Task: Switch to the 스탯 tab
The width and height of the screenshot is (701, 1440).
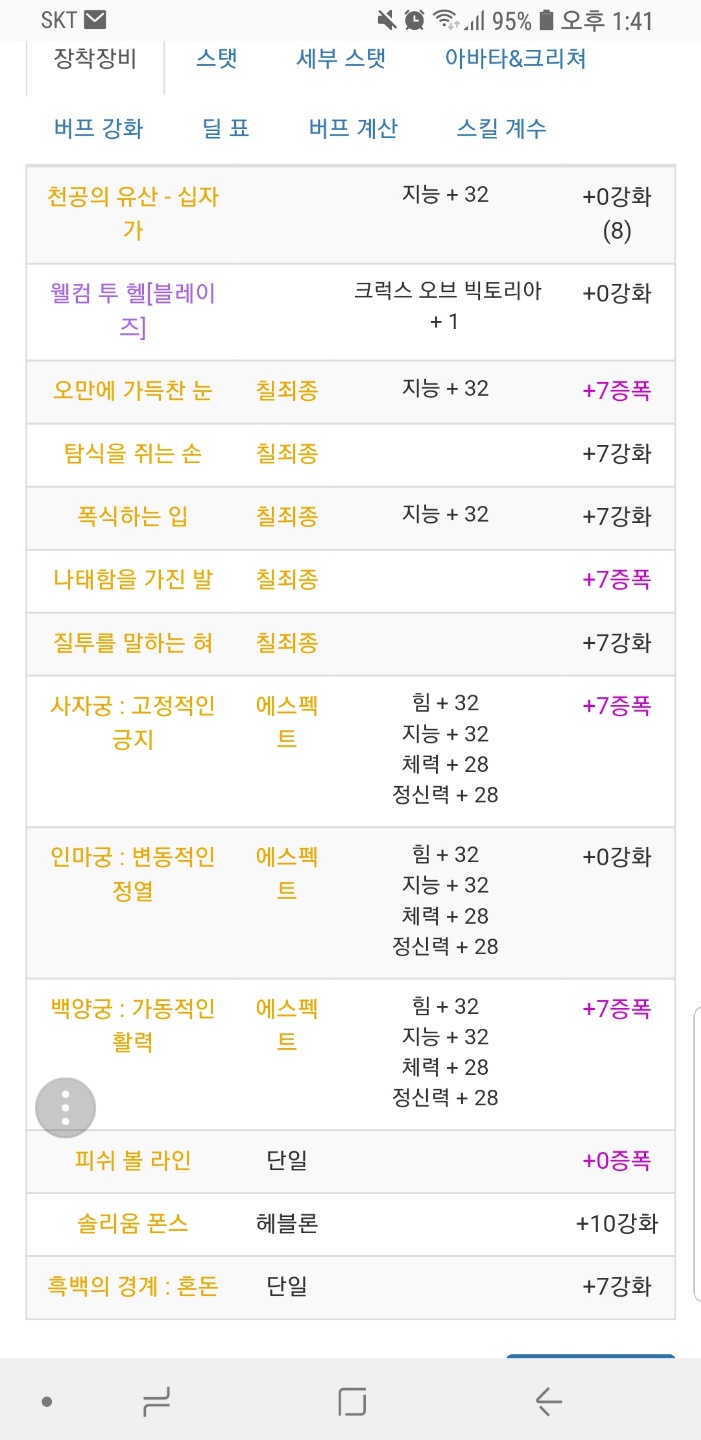Action: (216, 58)
